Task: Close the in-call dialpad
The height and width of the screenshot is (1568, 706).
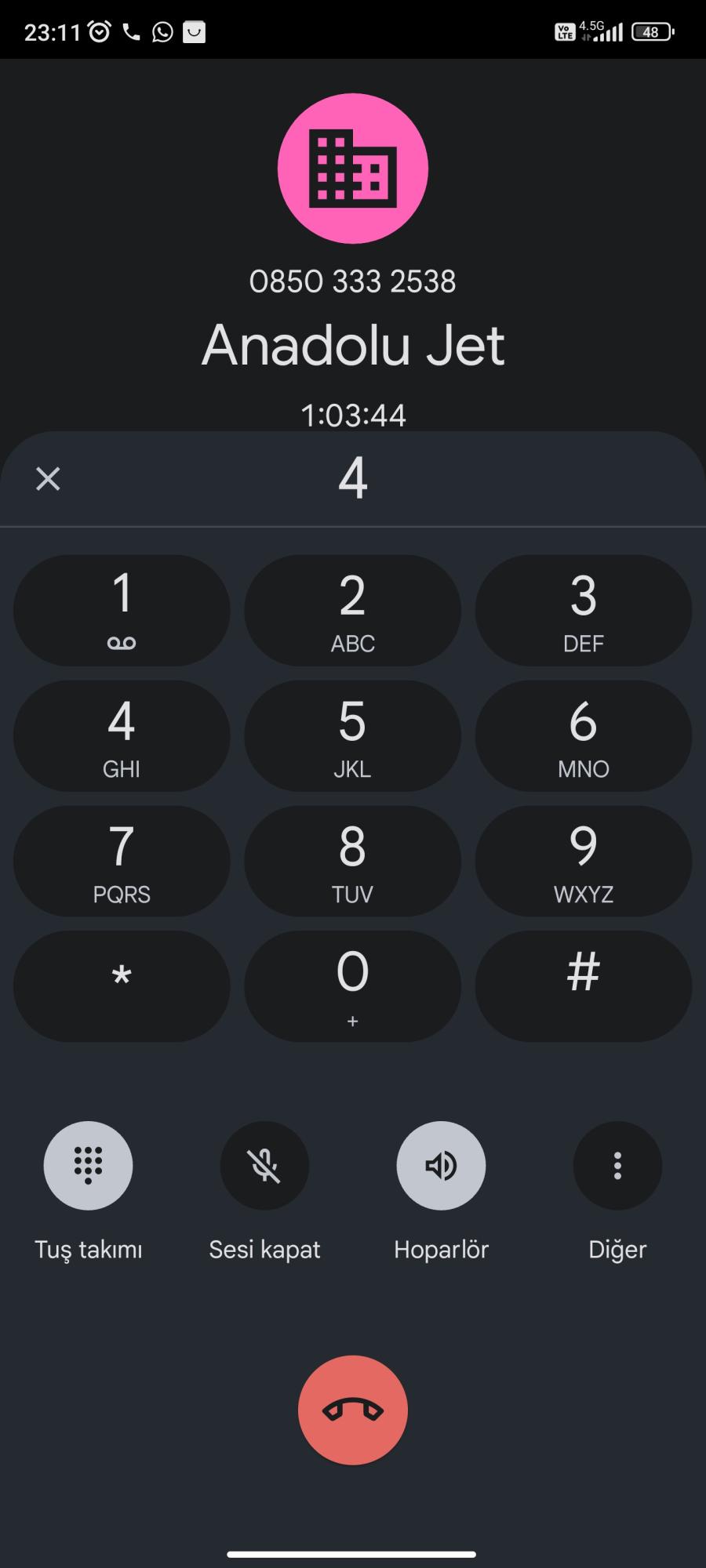Action: tap(48, 478)
